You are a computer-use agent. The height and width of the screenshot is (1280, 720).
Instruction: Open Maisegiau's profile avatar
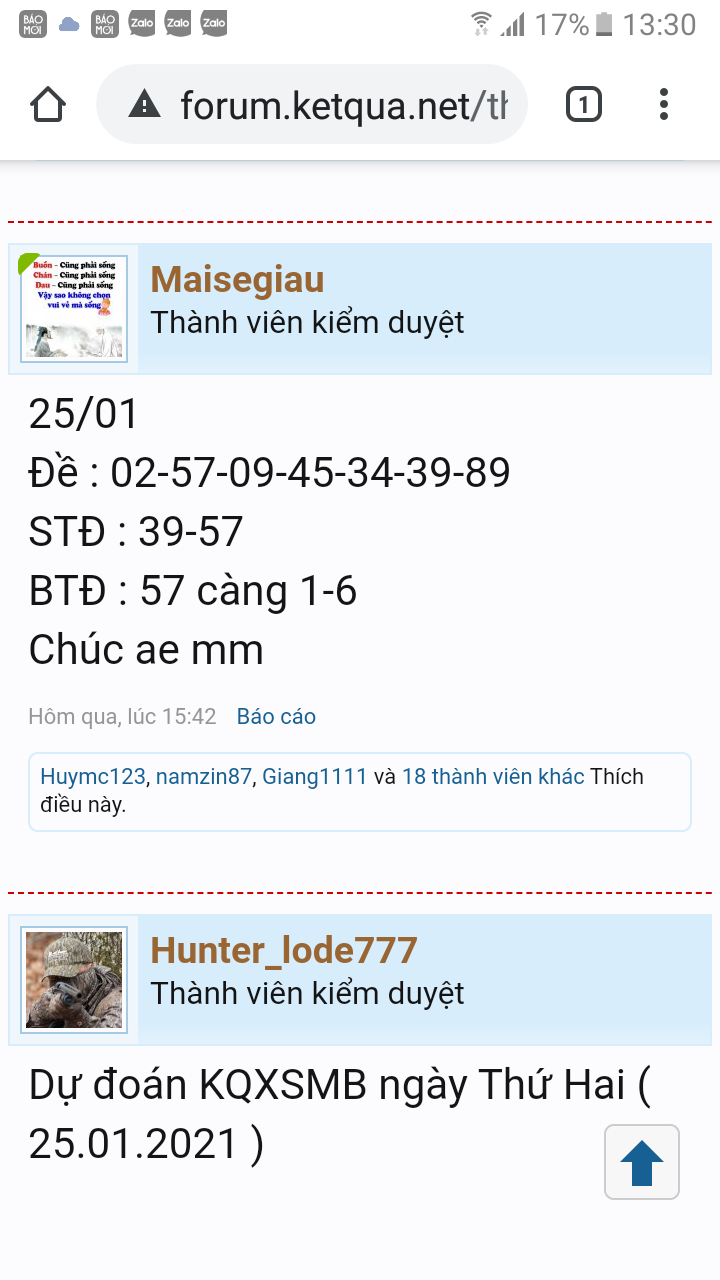click(74, 308)
